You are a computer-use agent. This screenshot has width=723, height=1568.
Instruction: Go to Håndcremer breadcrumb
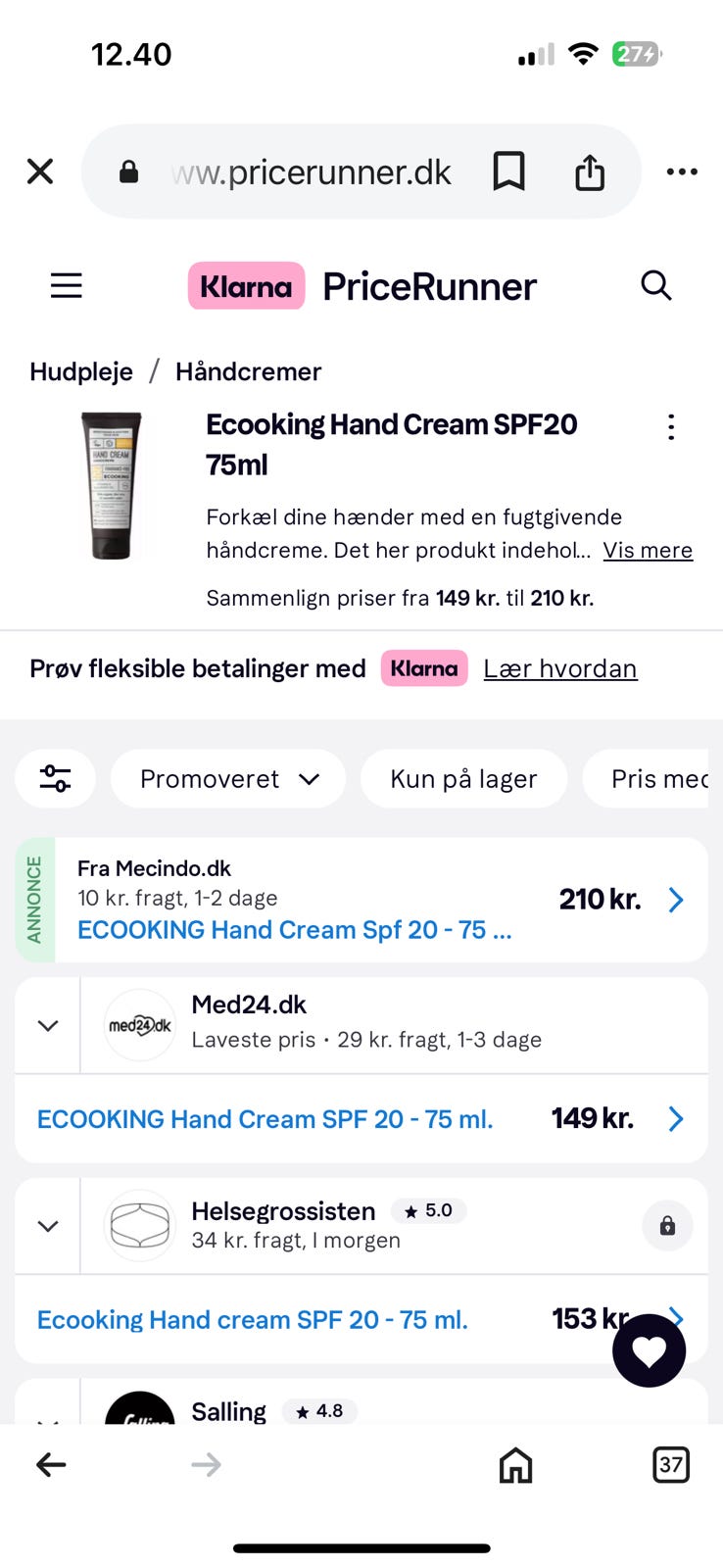pos(248,371)
